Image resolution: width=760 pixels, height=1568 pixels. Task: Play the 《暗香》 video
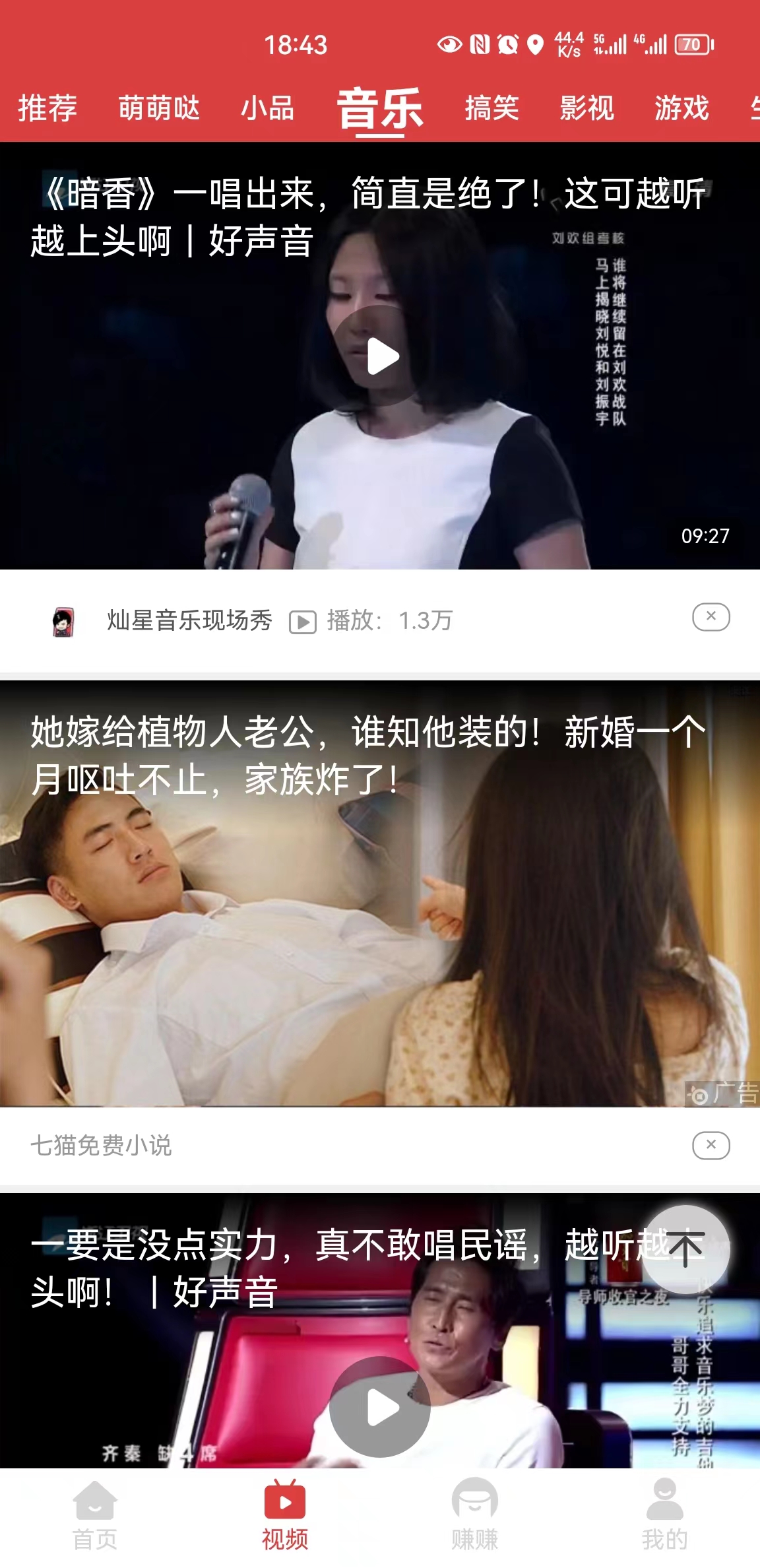click(x=380, y=356)
